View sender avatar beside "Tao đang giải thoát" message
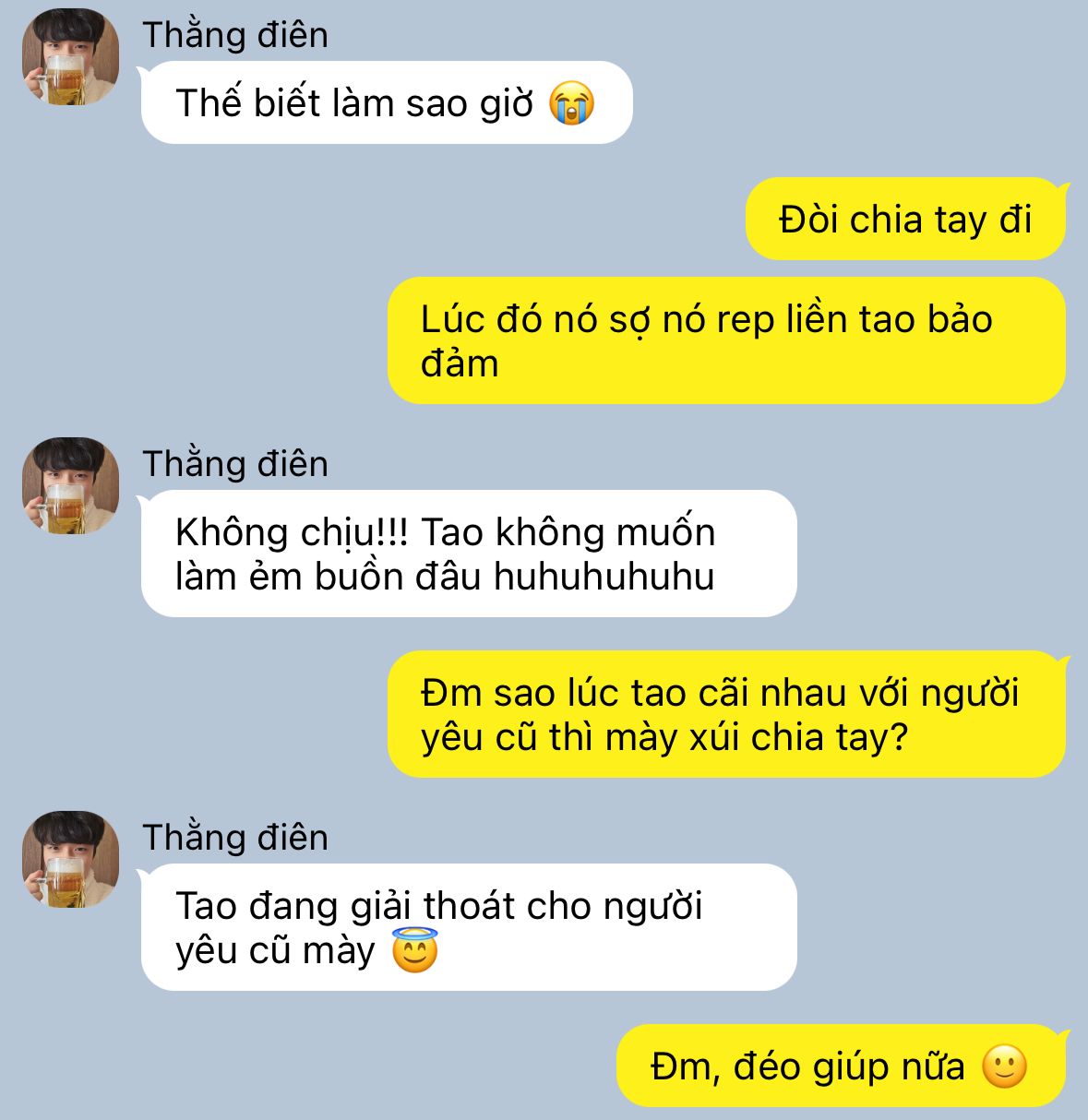Image resolution: width=1088 pixels, height=1120 pixels. (70, 860)
